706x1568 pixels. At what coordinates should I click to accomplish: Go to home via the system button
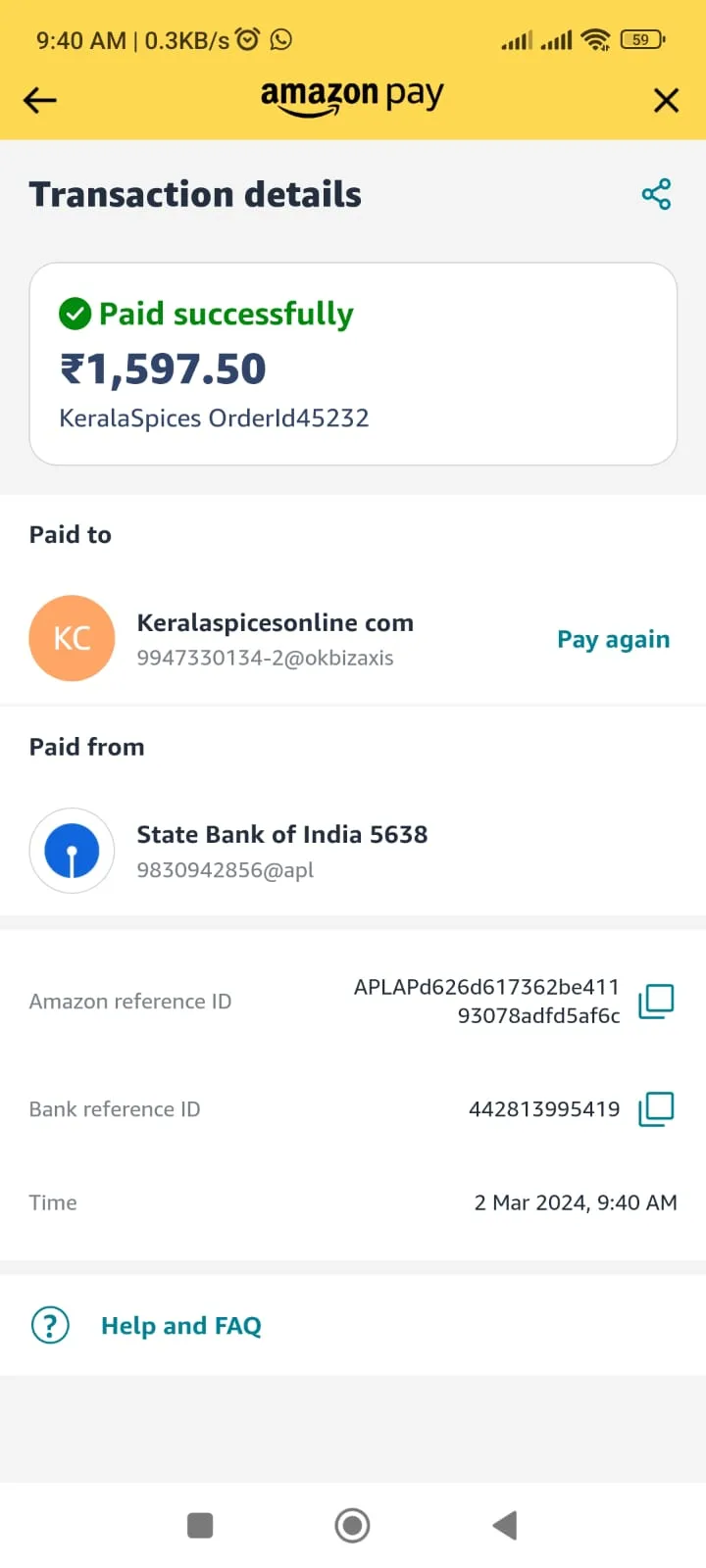(x=352, y=1525)
